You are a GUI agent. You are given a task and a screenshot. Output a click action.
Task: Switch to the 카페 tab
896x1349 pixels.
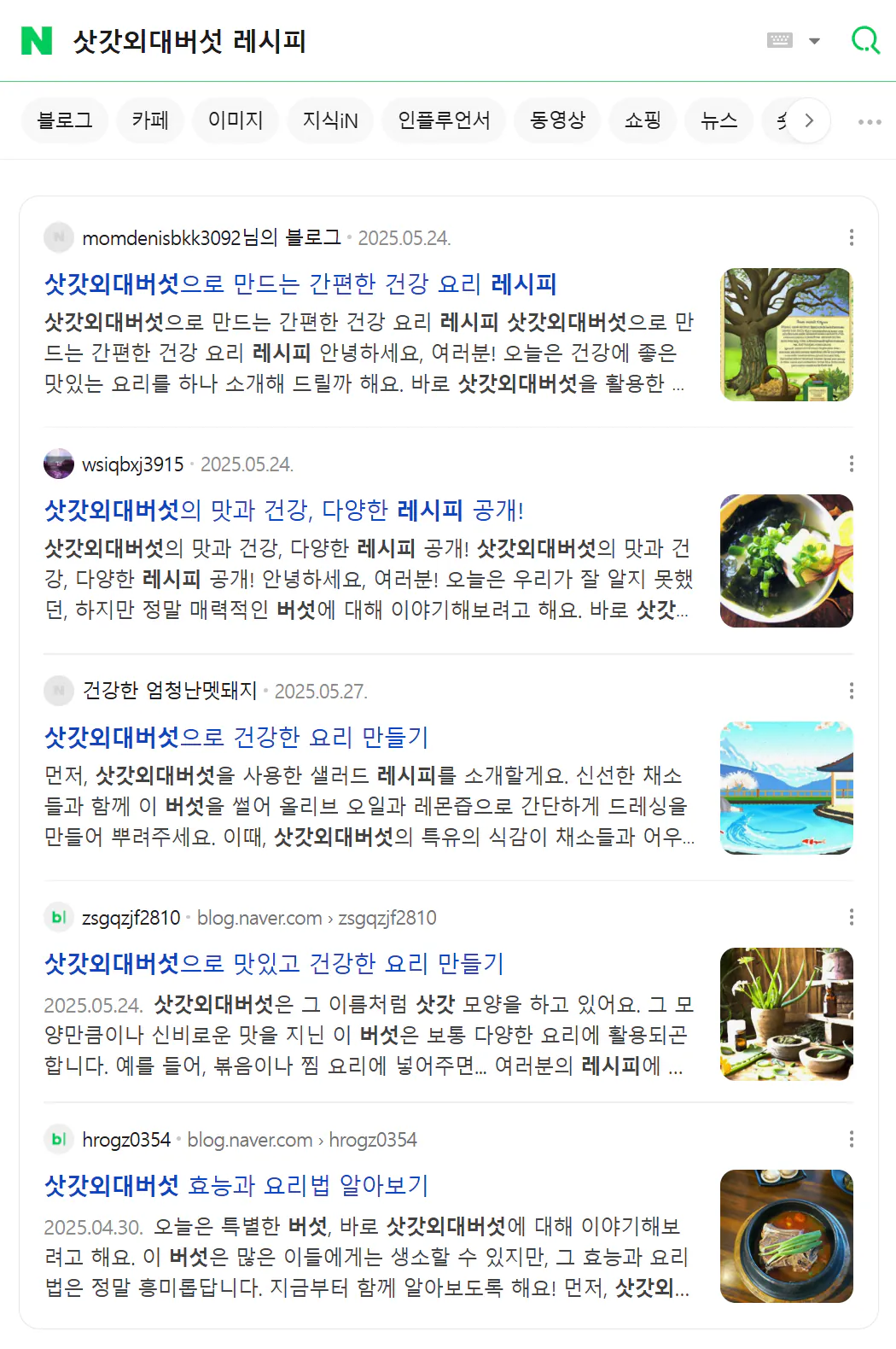[x=150, y=120]
